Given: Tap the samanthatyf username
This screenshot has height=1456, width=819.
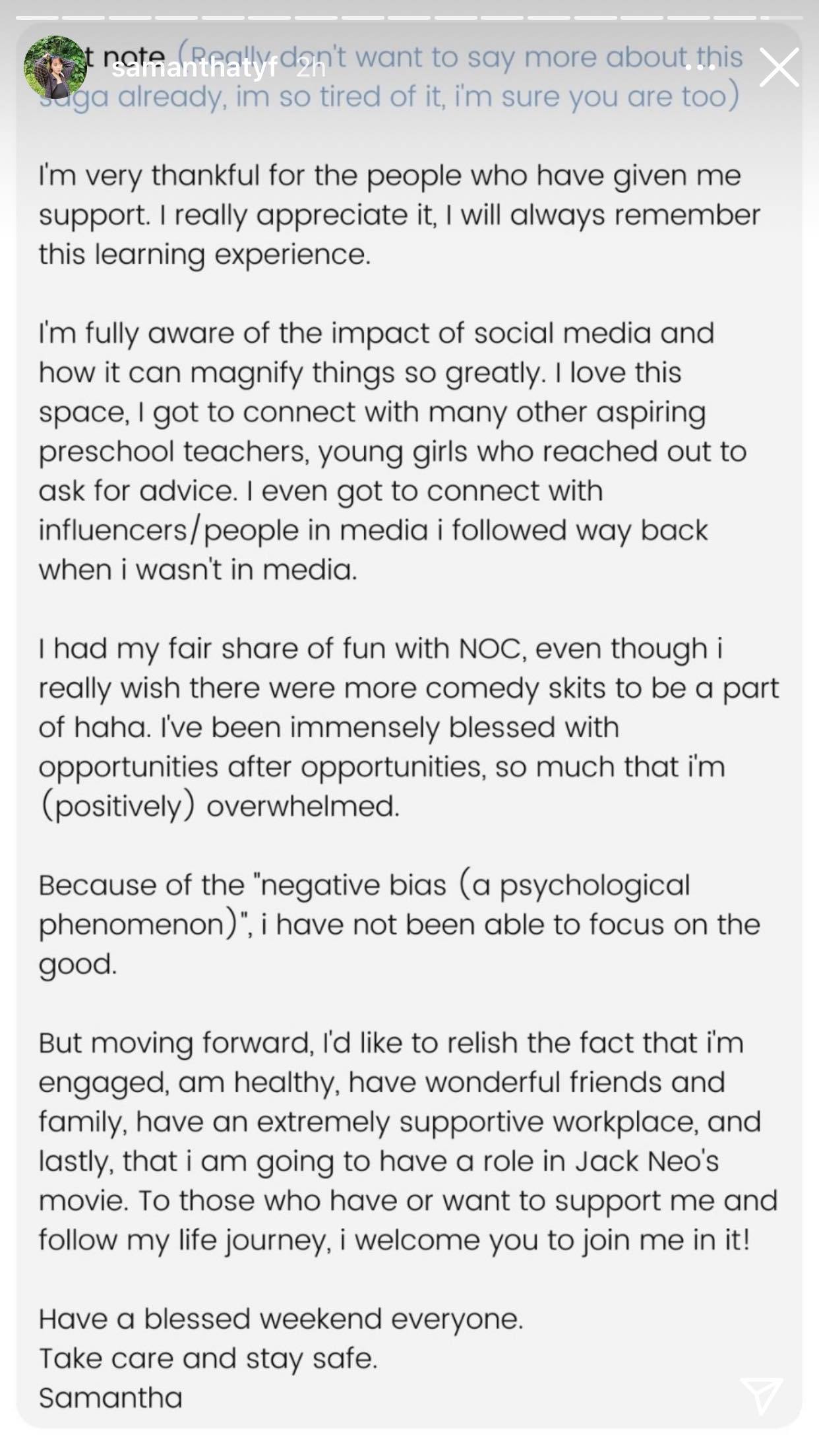Looking at the screenshot, I should (x=194, y=67).
